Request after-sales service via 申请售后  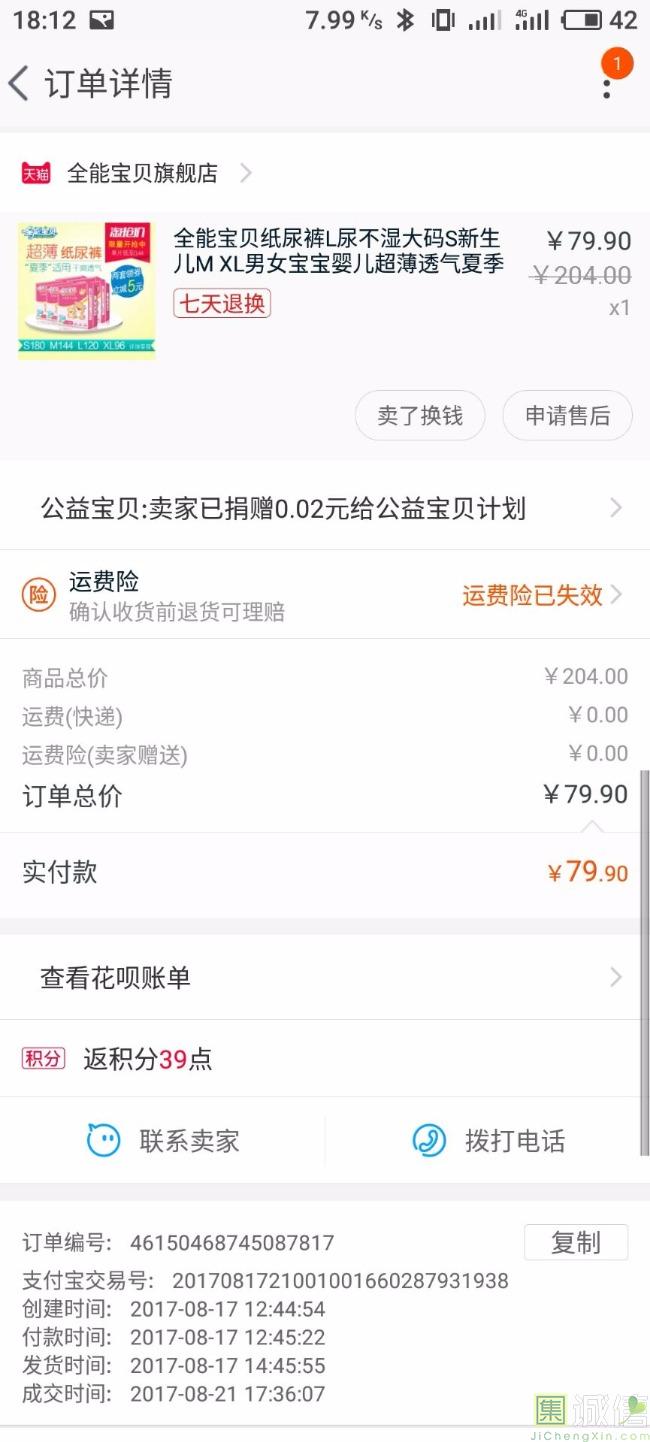(x=567, y=415)
